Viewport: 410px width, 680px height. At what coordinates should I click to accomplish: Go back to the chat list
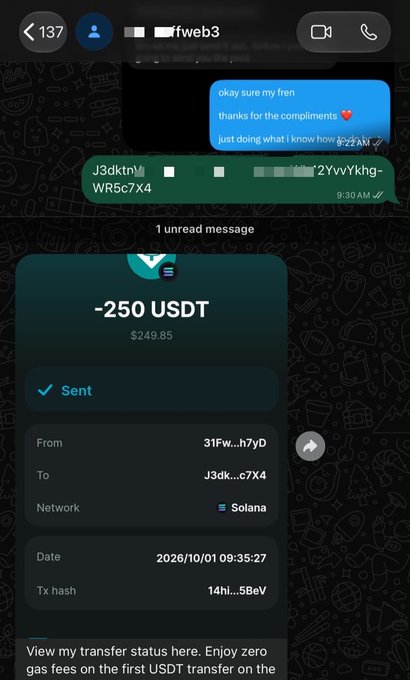pyautogui.click(x=43, y=32)
